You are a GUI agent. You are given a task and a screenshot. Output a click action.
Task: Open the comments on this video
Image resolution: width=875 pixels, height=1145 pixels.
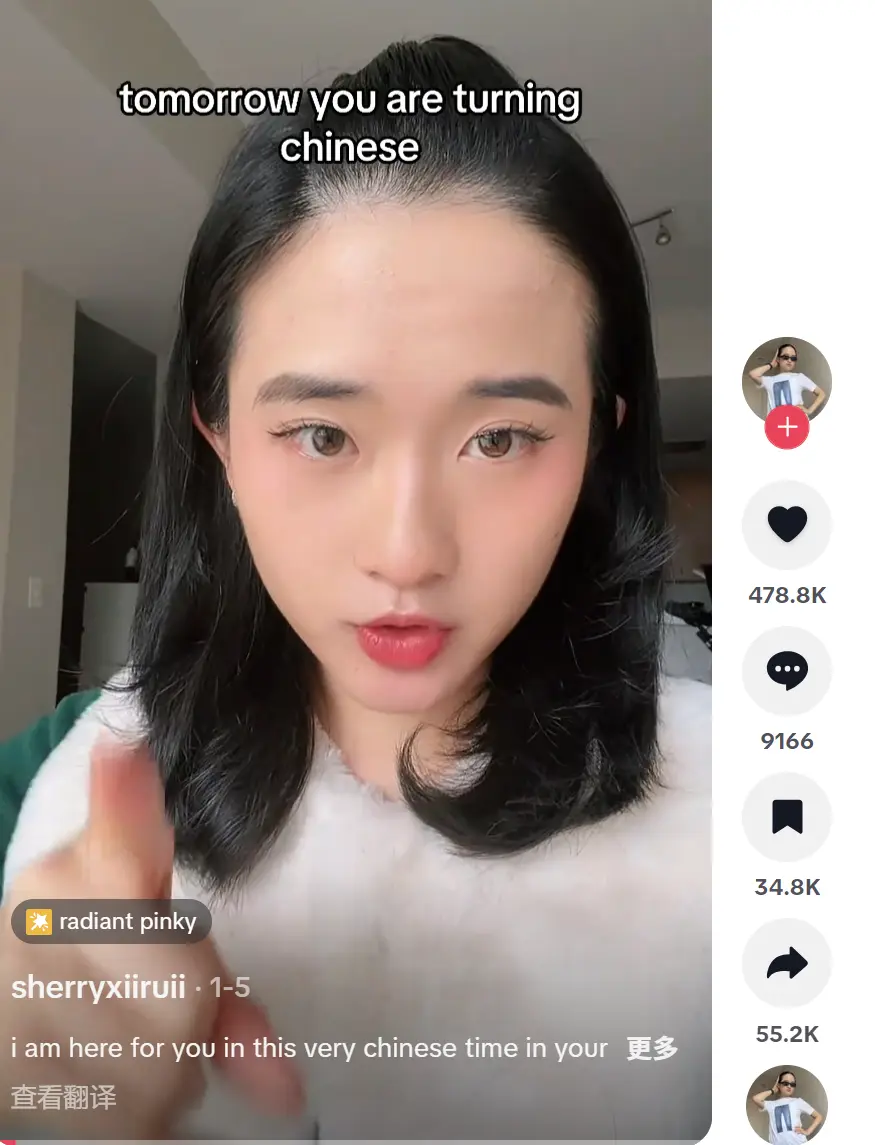(x=786, y=671)
